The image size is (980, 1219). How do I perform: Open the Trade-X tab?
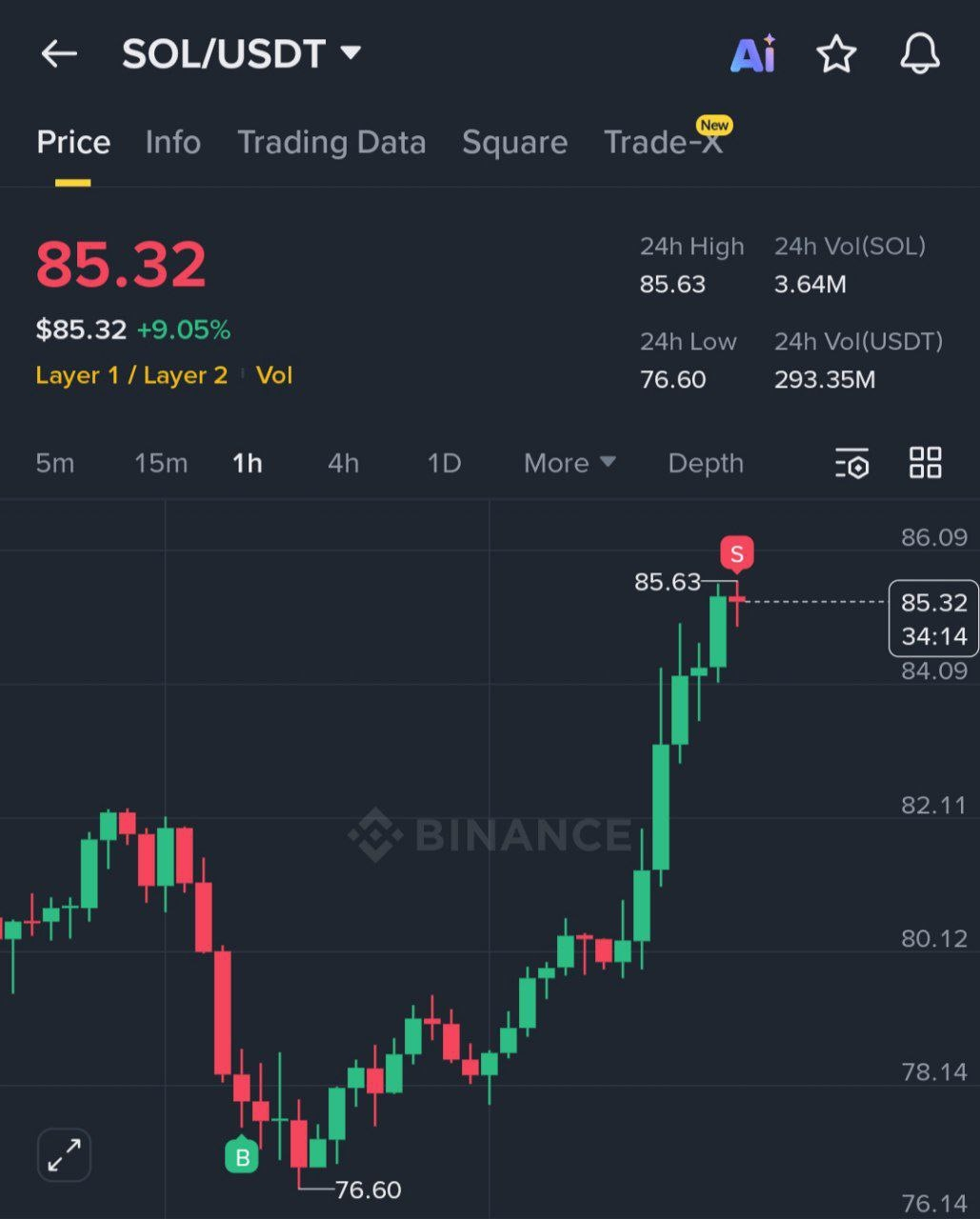pos(663,143)
